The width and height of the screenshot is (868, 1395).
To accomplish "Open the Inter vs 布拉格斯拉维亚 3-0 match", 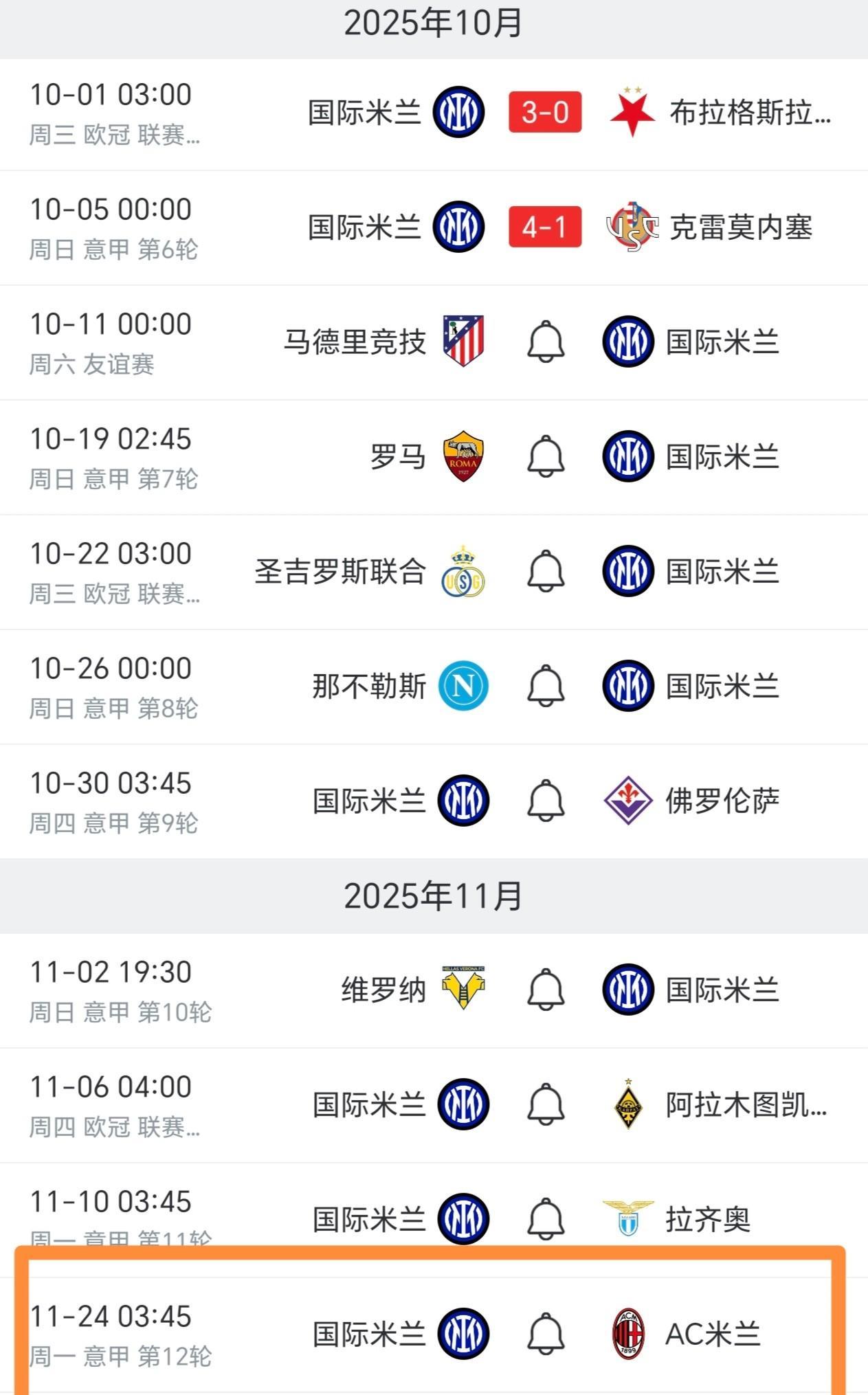I will tap(544, 112).
